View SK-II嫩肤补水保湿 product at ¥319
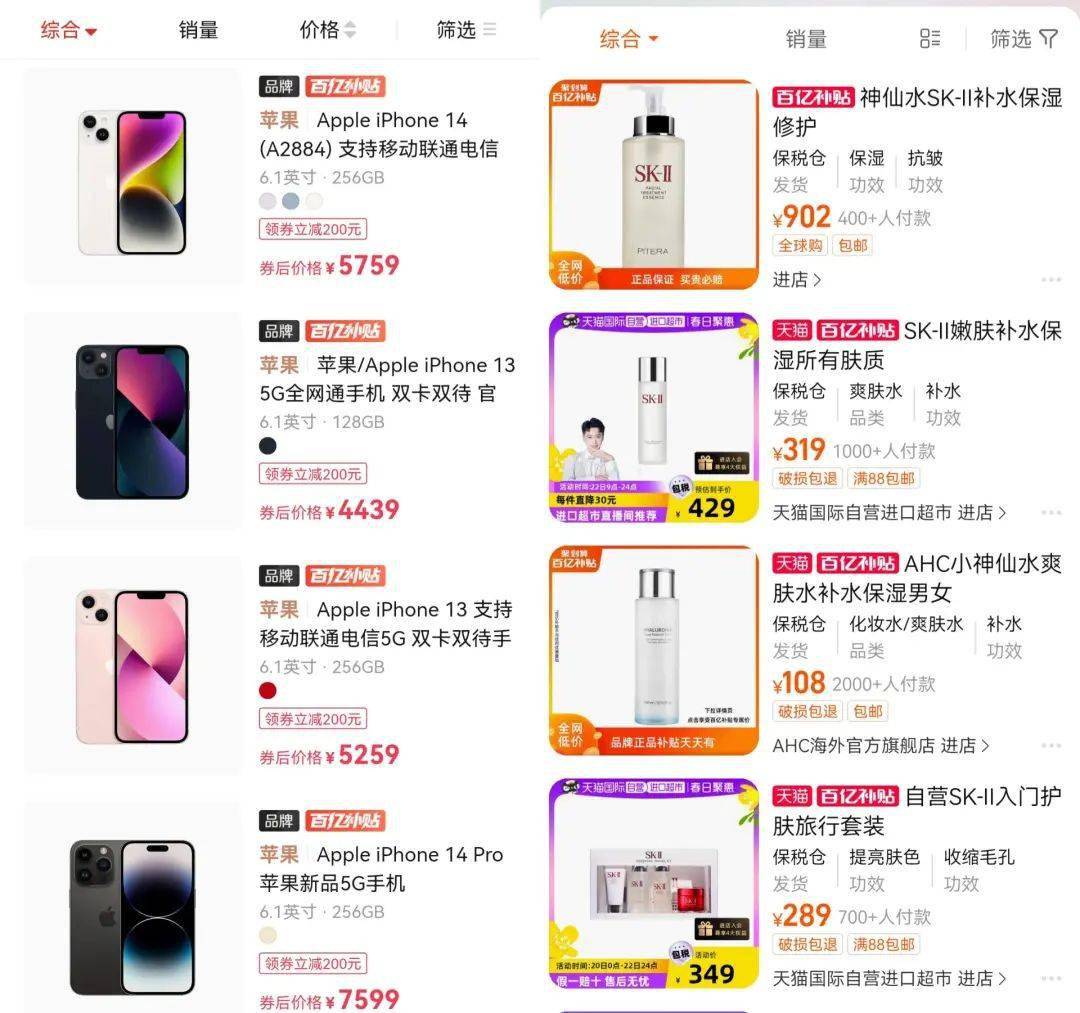Viewport: 1080px width, 1013px height. click(916, 345)
